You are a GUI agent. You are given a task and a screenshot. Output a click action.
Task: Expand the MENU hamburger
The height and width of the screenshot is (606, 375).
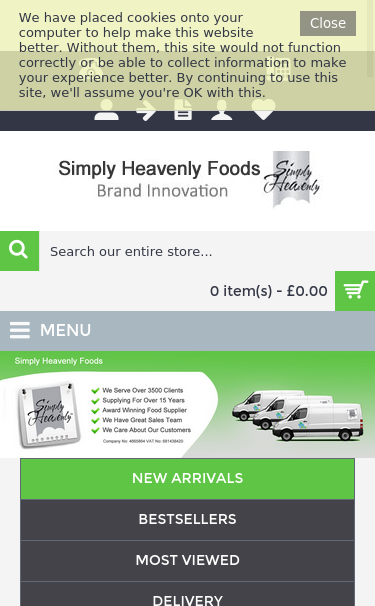pos(51,330)
